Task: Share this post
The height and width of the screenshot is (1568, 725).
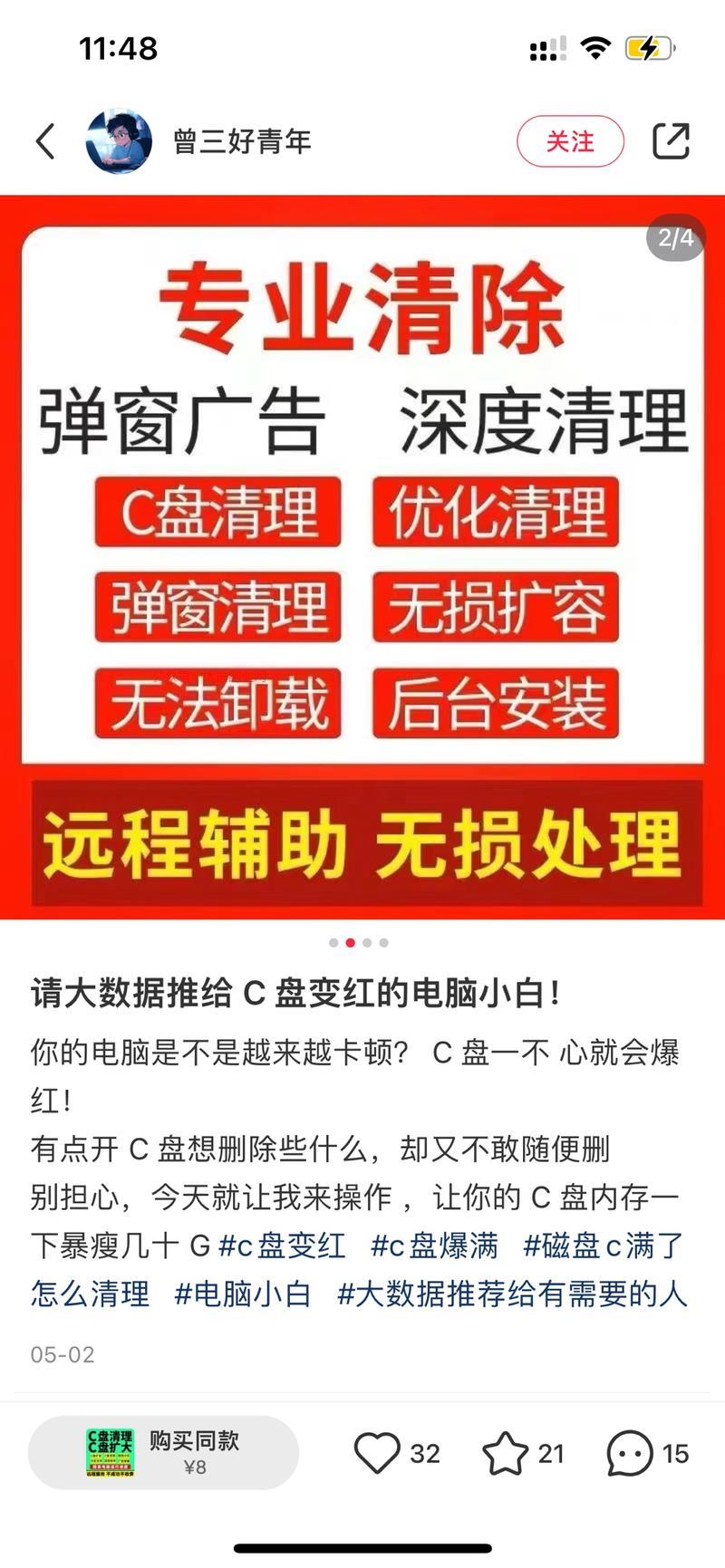Action: 672,141
